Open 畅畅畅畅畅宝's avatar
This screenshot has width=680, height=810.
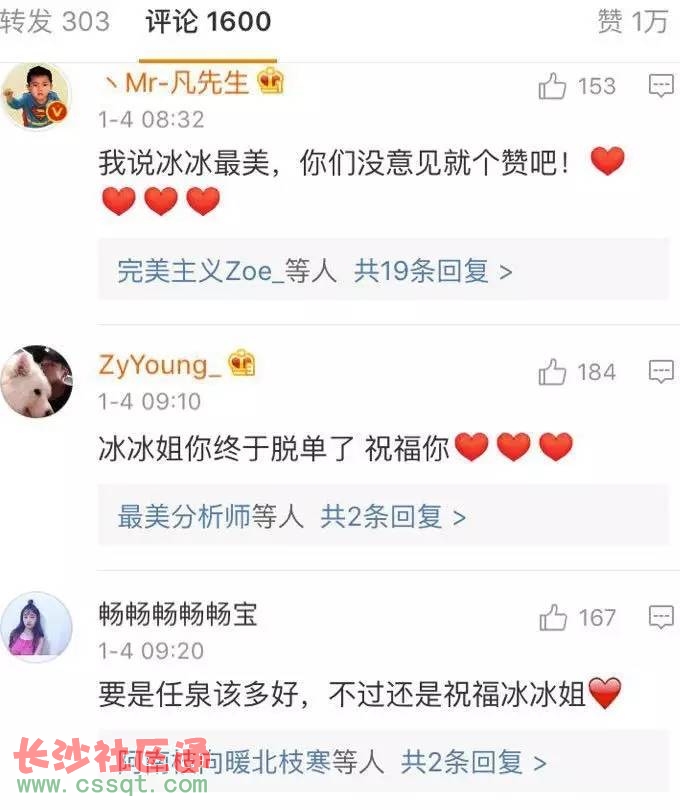37,627
